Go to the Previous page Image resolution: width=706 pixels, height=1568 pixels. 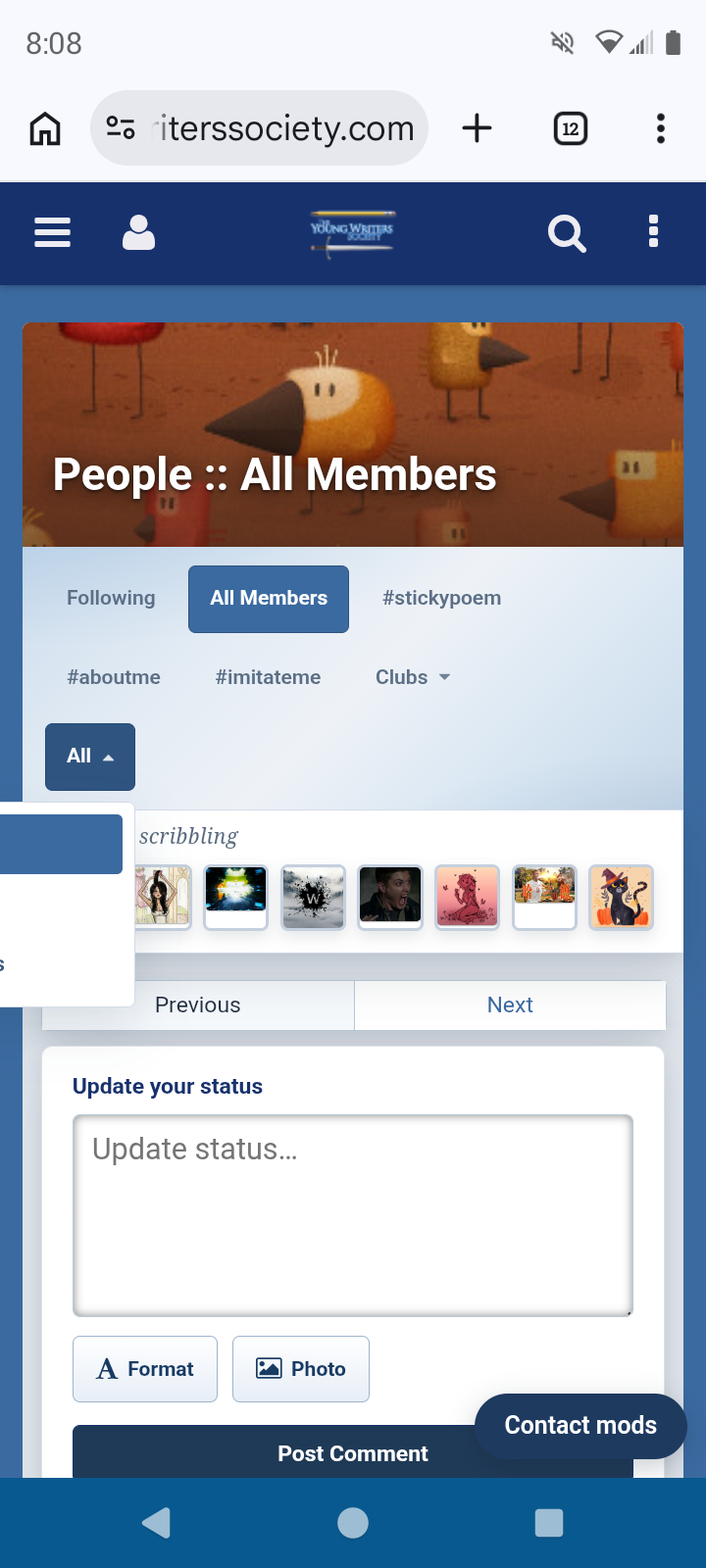[198, 1004]
